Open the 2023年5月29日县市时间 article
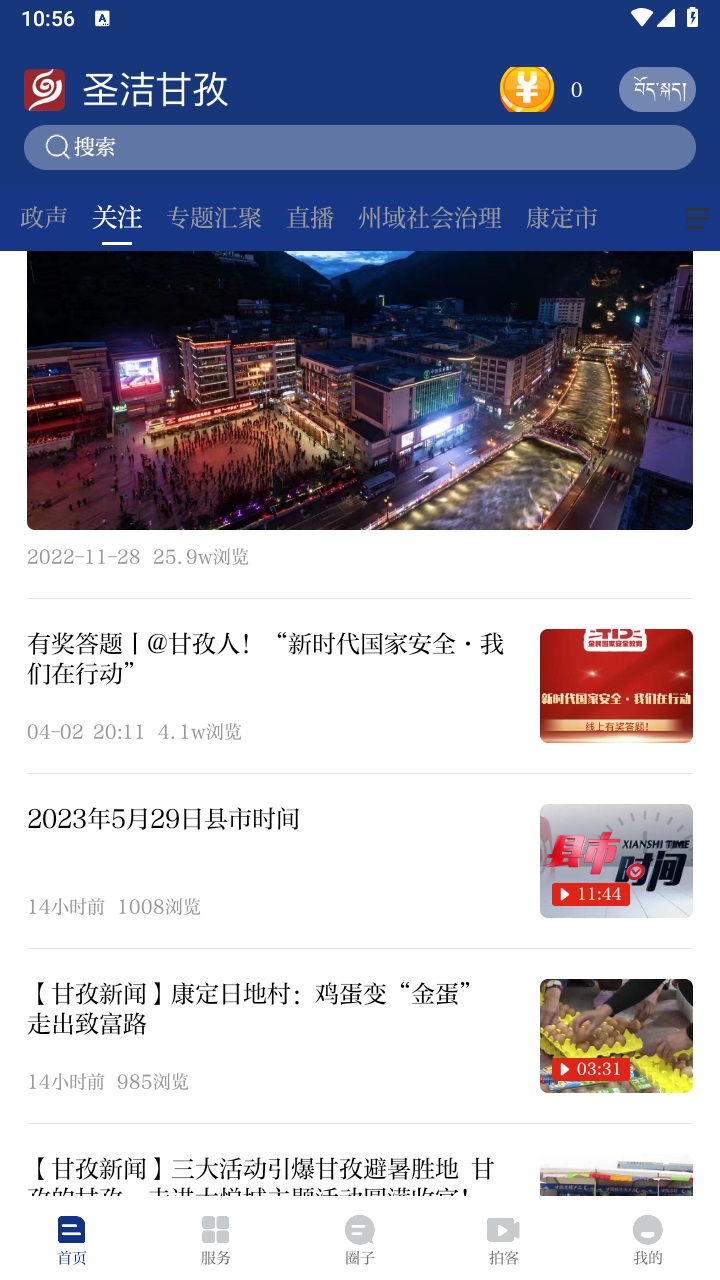Viewport: 720px width, 1280px height. 163,819
